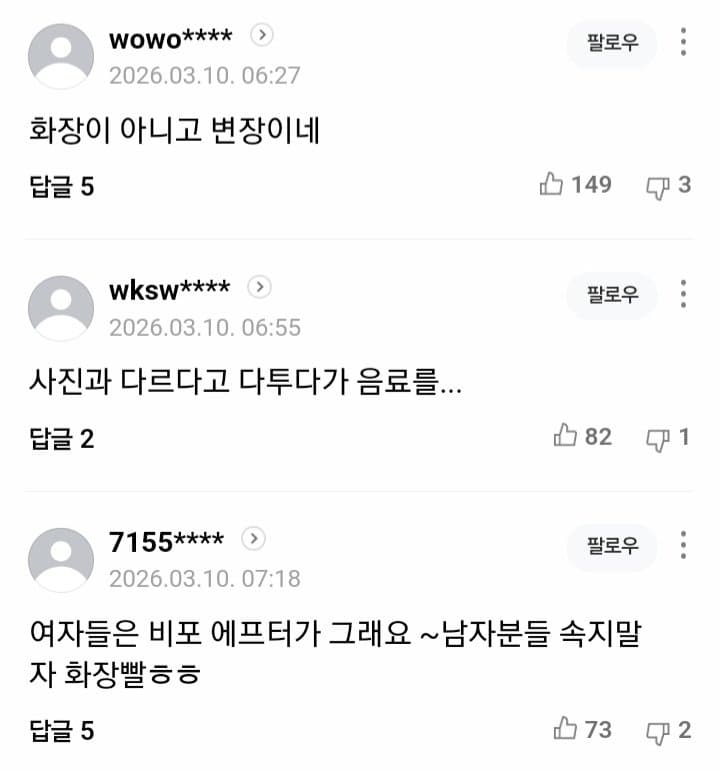Tap the 7155**** avatar
The width and height of the screenshot is (720, 770).
[x=61, y=560]
